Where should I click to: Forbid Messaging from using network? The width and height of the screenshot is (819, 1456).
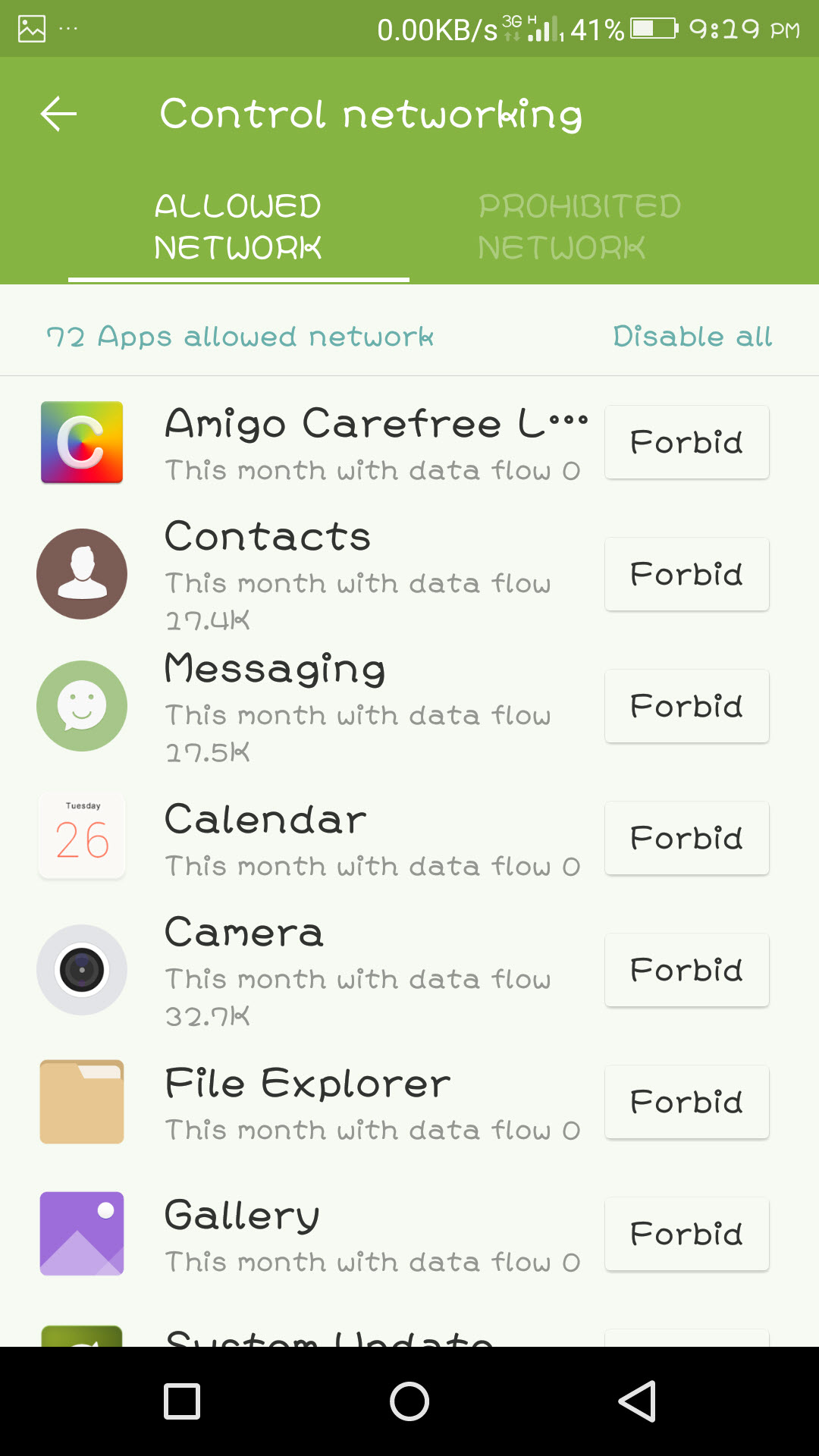(x=687, y=706)
